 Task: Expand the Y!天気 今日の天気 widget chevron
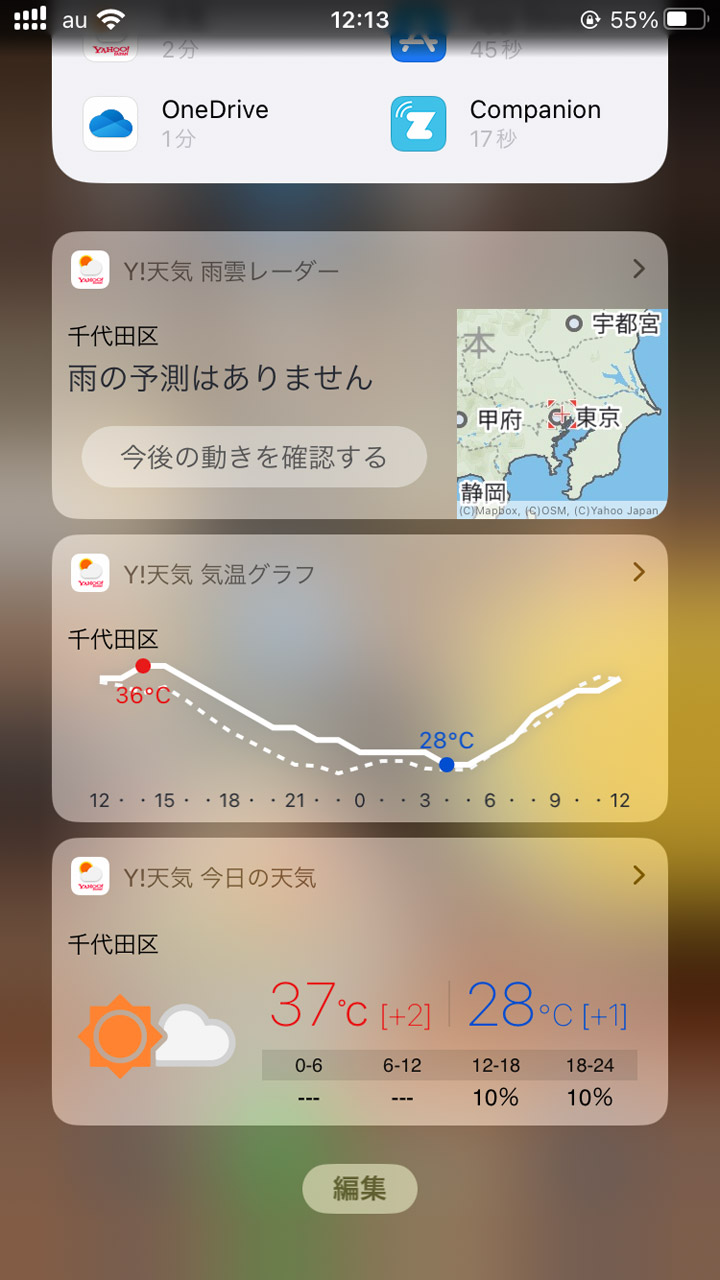(640, 876)
